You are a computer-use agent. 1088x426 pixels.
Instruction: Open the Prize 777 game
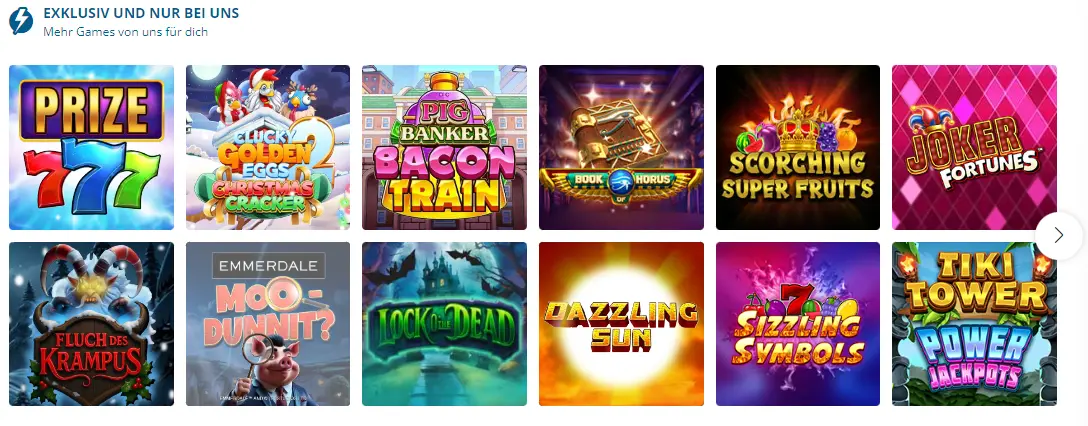pyautogui.click(x=91, y=147)
